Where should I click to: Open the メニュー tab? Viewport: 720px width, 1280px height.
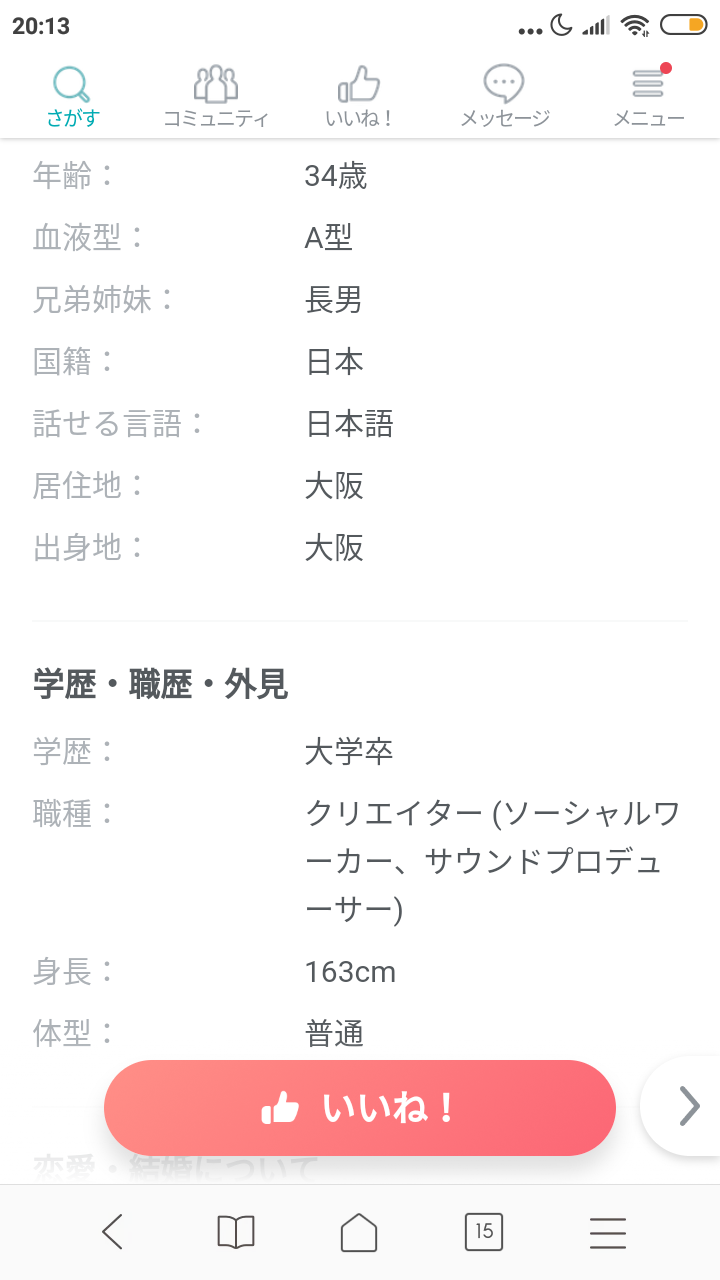pyautogui.click(x=648, y=97)
